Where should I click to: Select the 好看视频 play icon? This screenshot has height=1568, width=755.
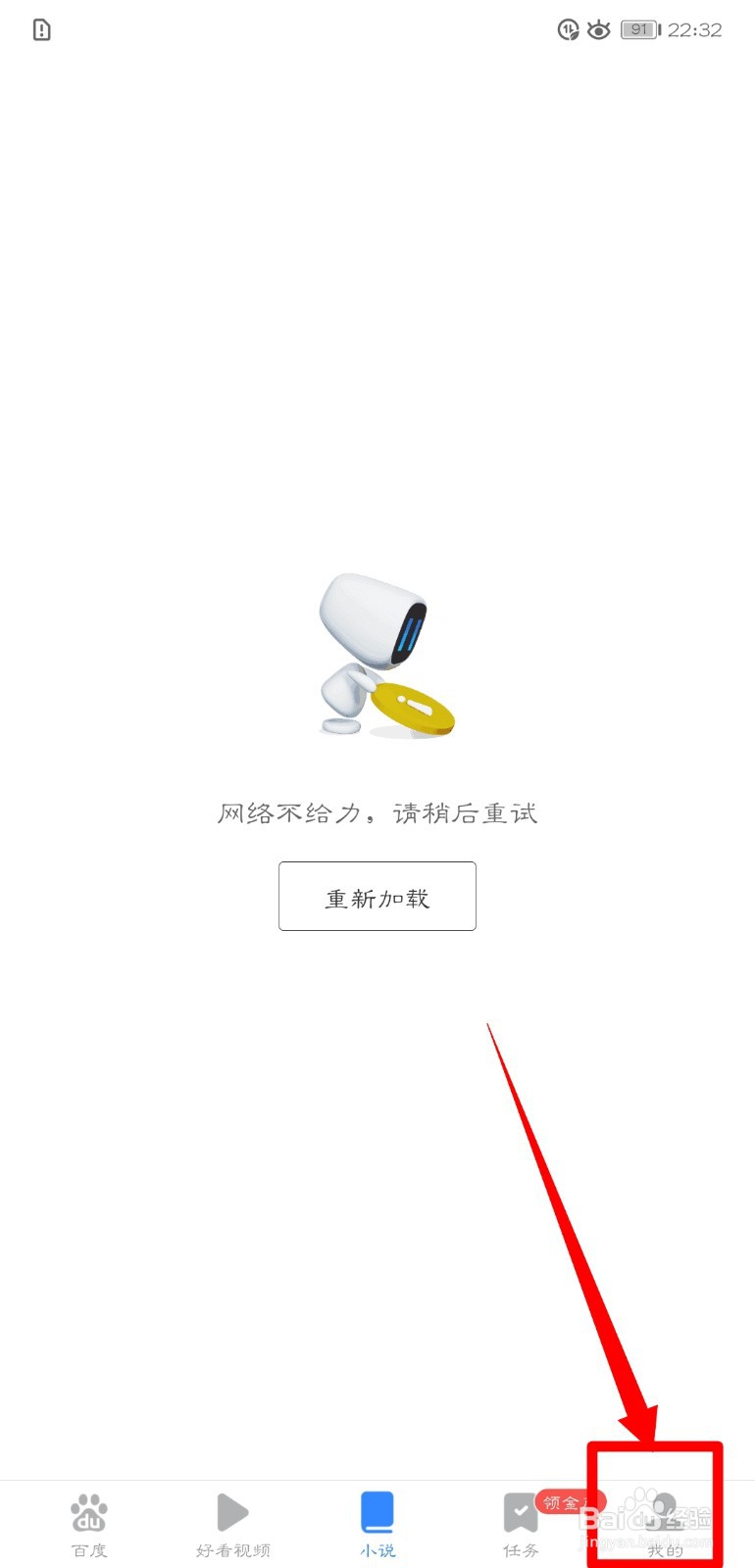tap(232, 1514)
